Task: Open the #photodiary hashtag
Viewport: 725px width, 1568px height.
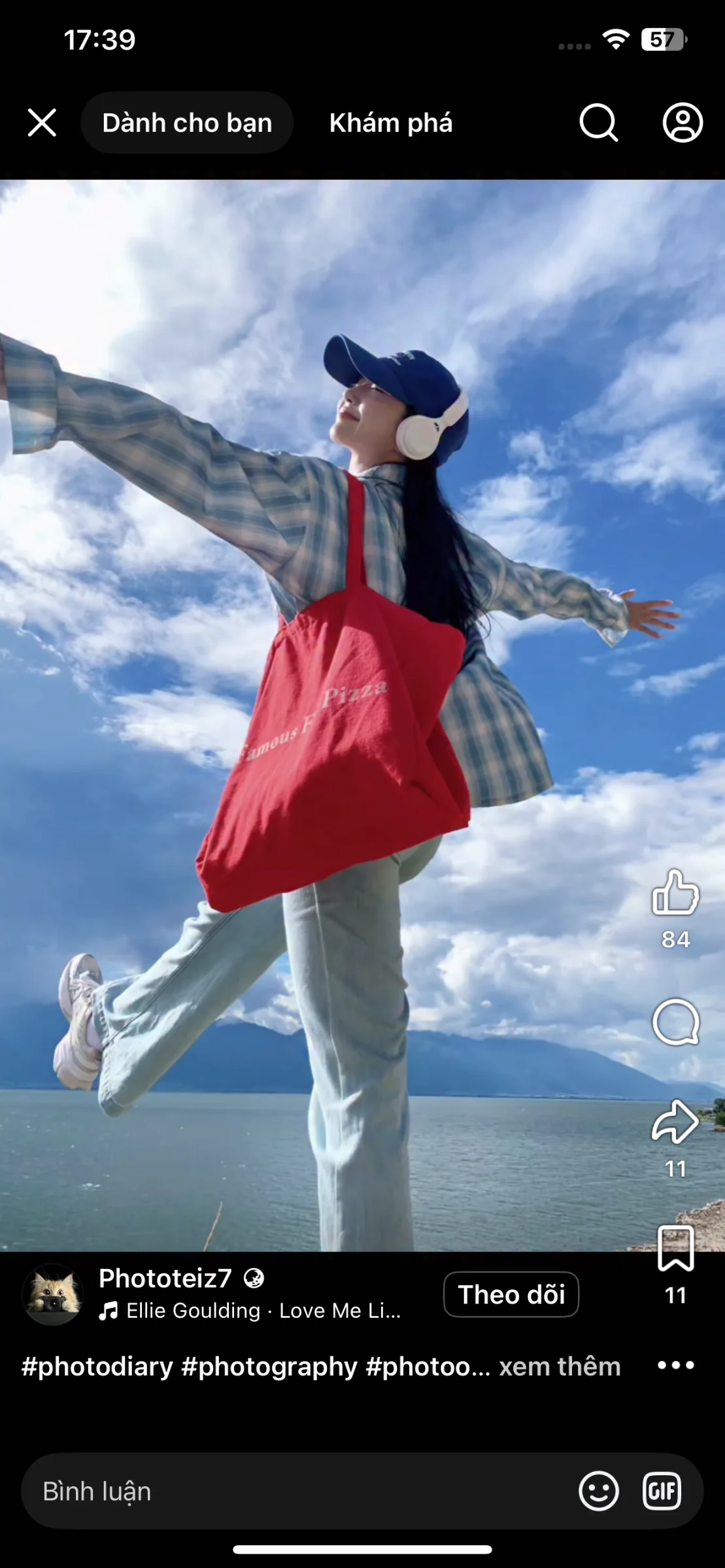Action: coord(97,1367)
